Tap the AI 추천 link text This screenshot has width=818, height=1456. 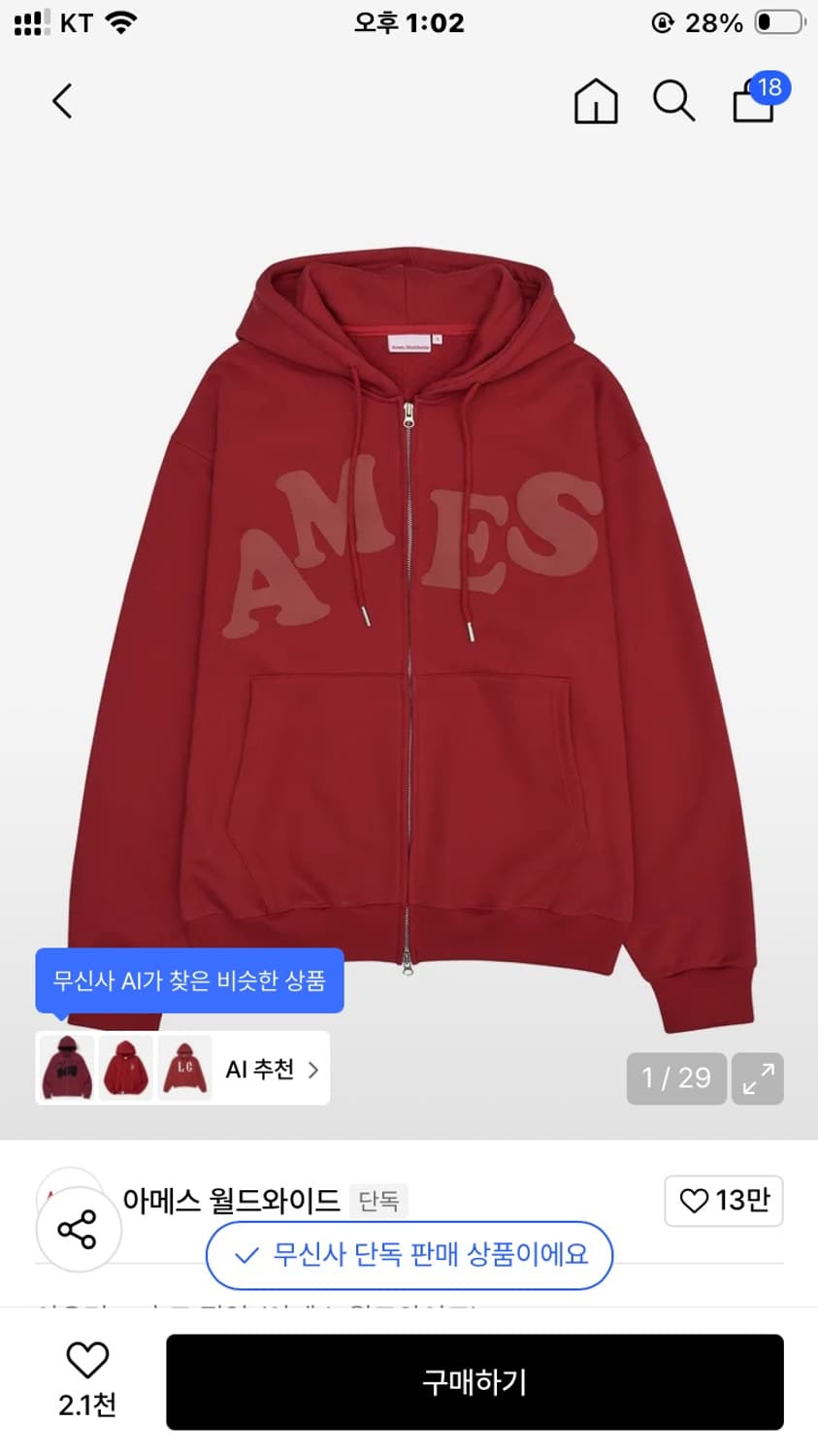[x=260, y=1069]
